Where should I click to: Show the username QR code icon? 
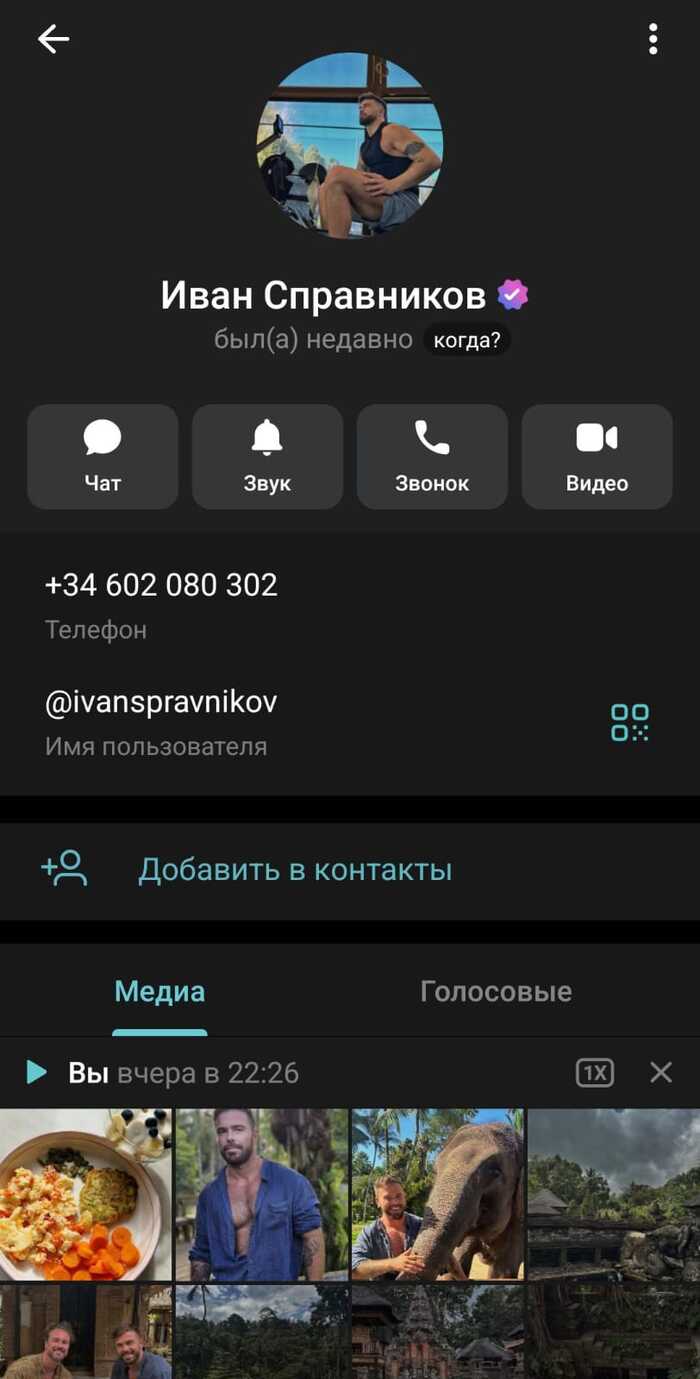click(x=630, y=722)
